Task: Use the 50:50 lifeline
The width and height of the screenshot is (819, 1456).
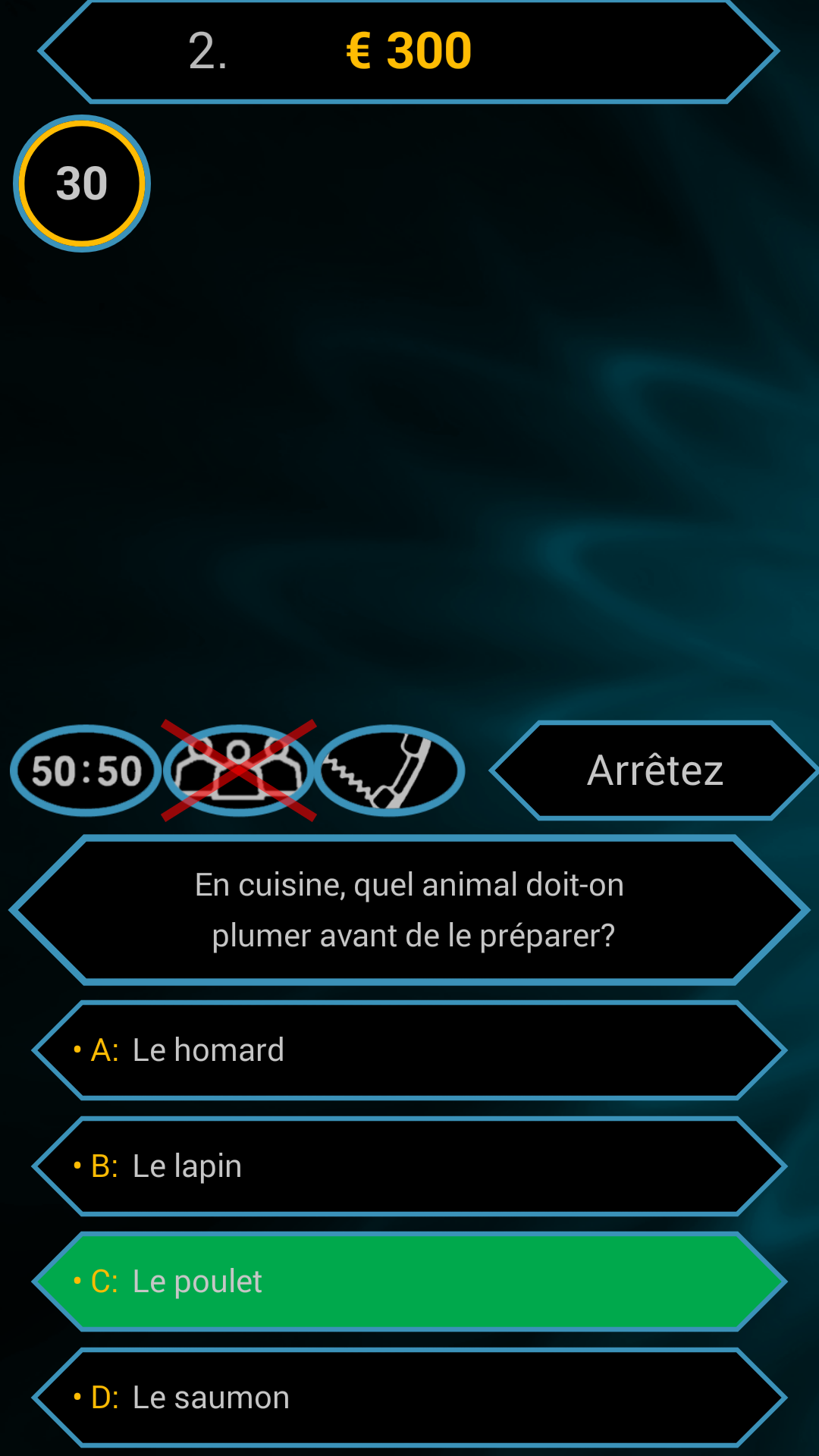Action: tap(86, 770)
